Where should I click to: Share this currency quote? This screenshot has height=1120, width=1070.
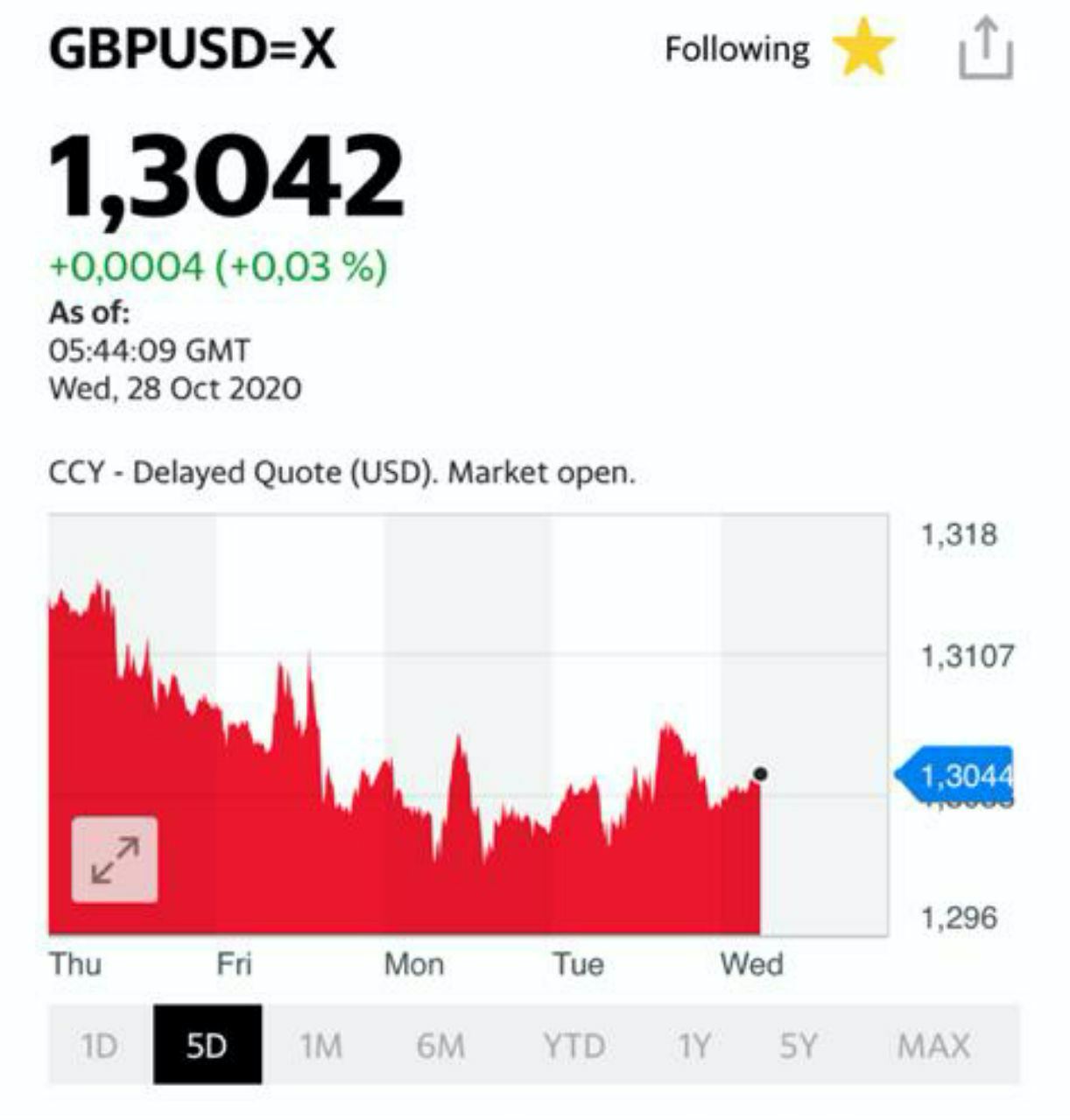pos(986,49)
